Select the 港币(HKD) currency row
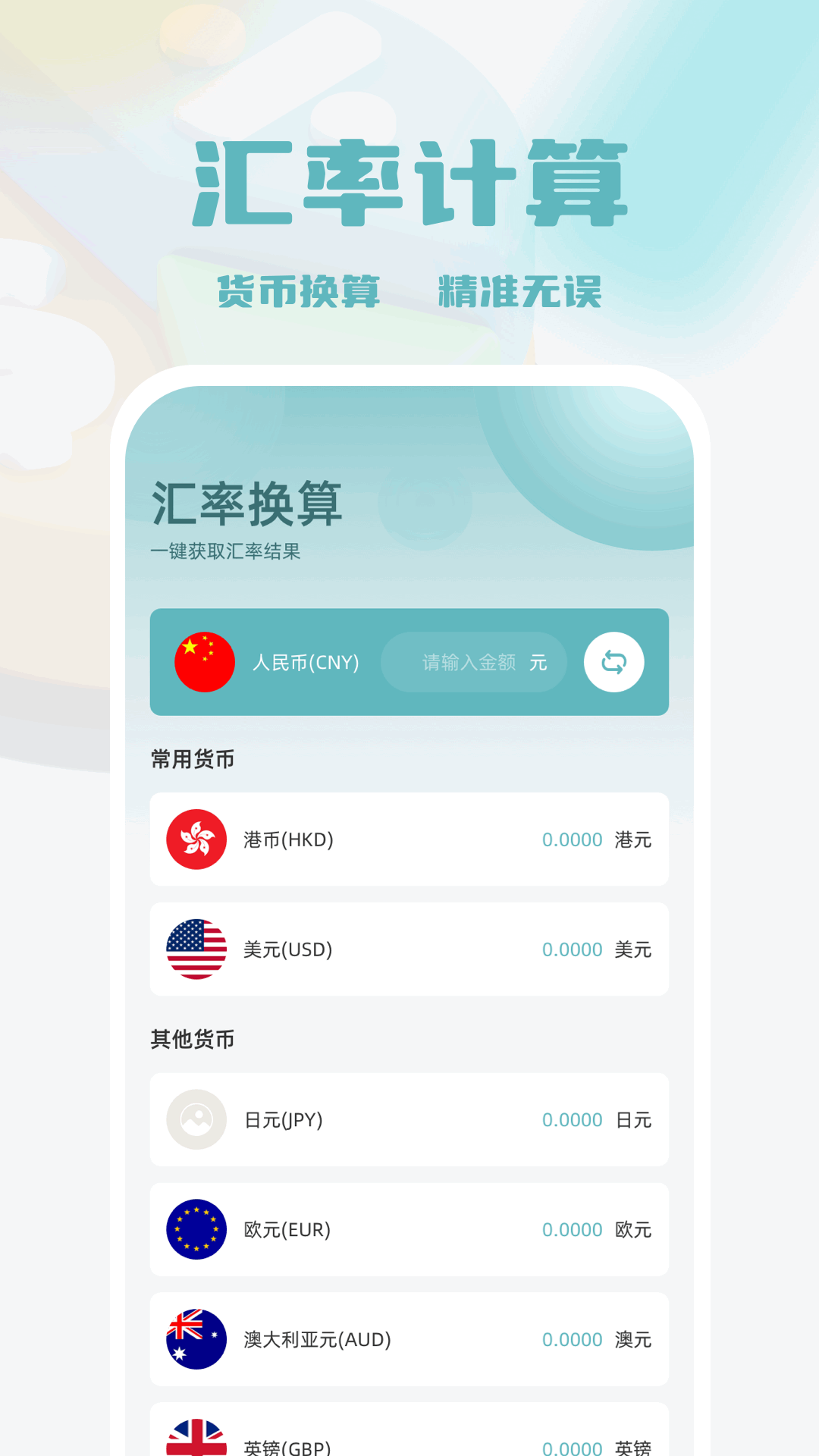819x1456 pixels. 409,839
